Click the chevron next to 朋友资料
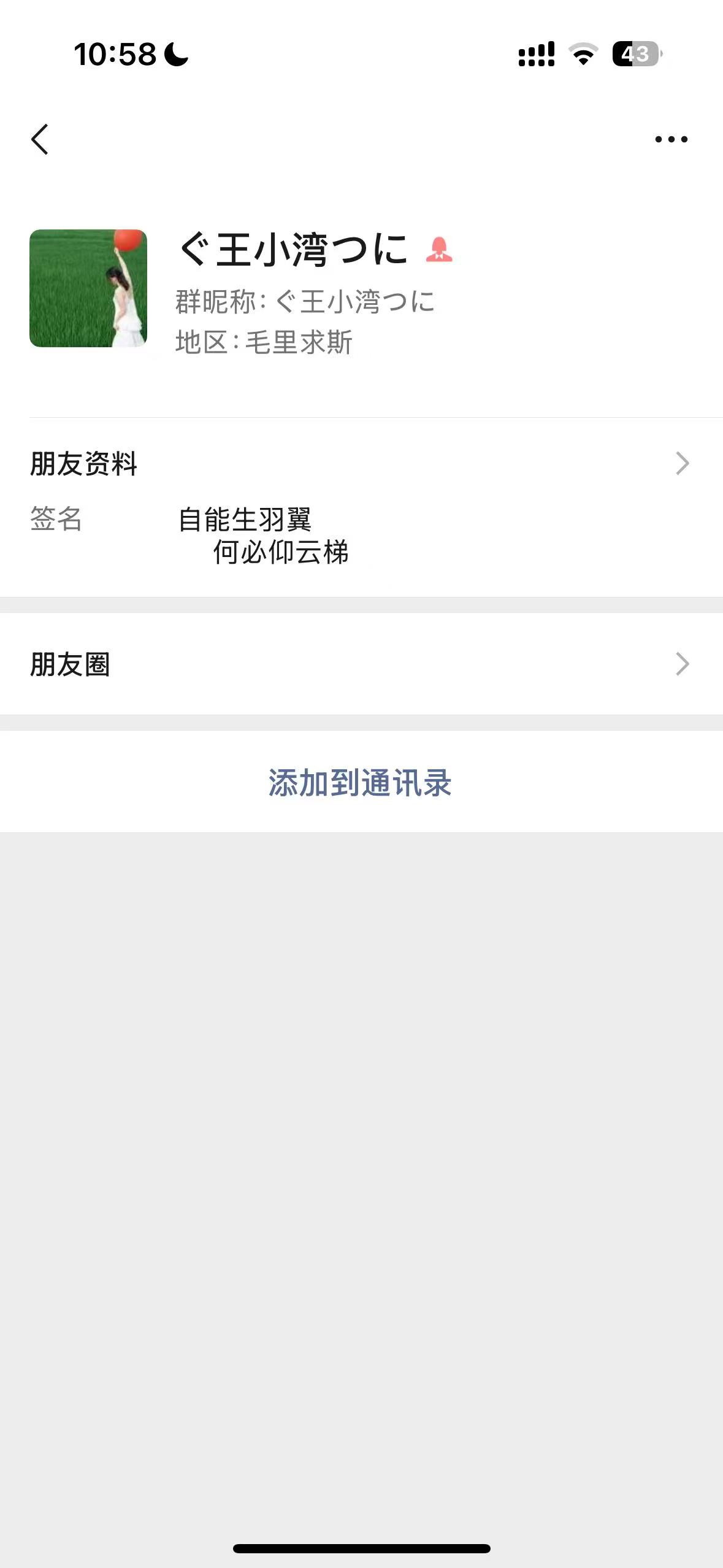The width and height of the screenshot is (723, 1568). tap(682, 465)
